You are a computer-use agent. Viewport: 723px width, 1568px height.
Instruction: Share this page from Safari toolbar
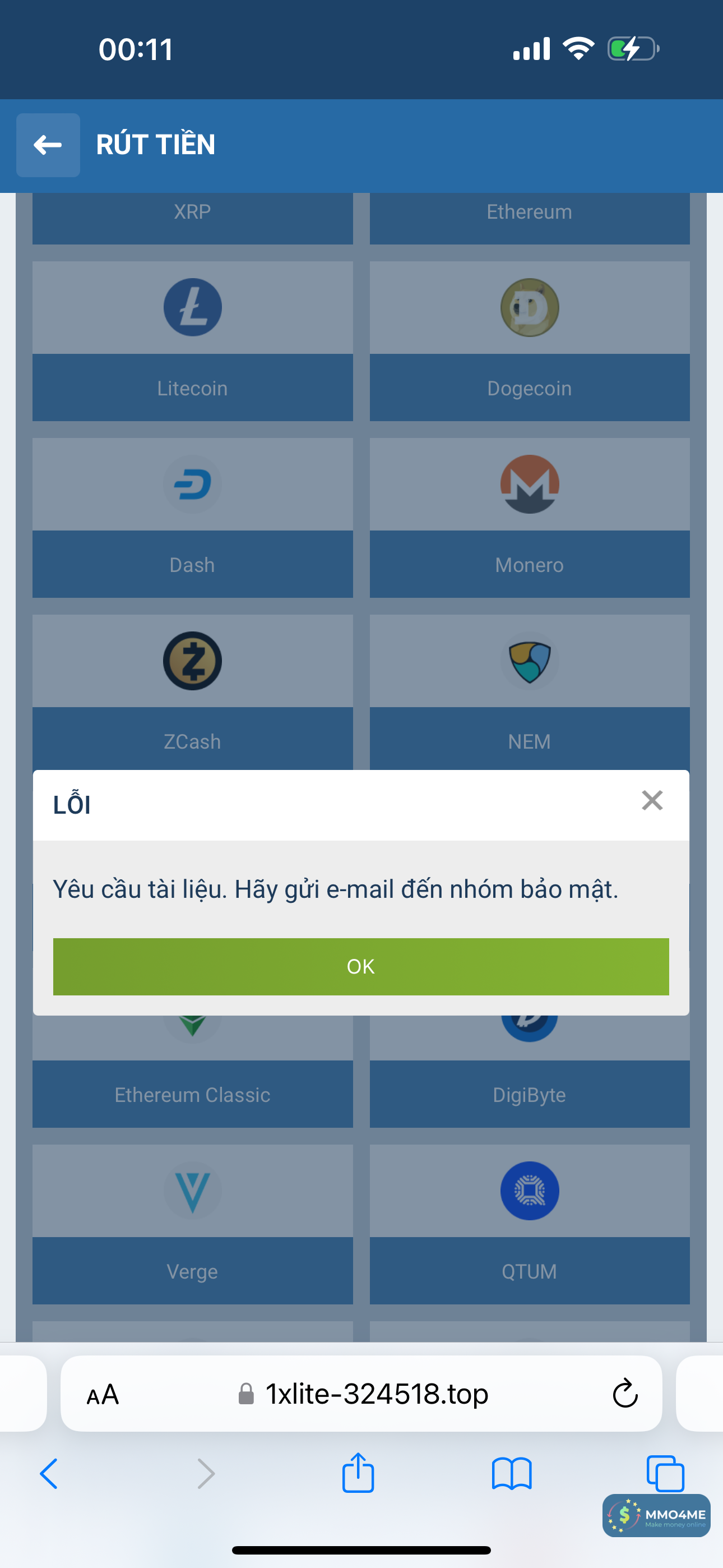pos(358,1473)
